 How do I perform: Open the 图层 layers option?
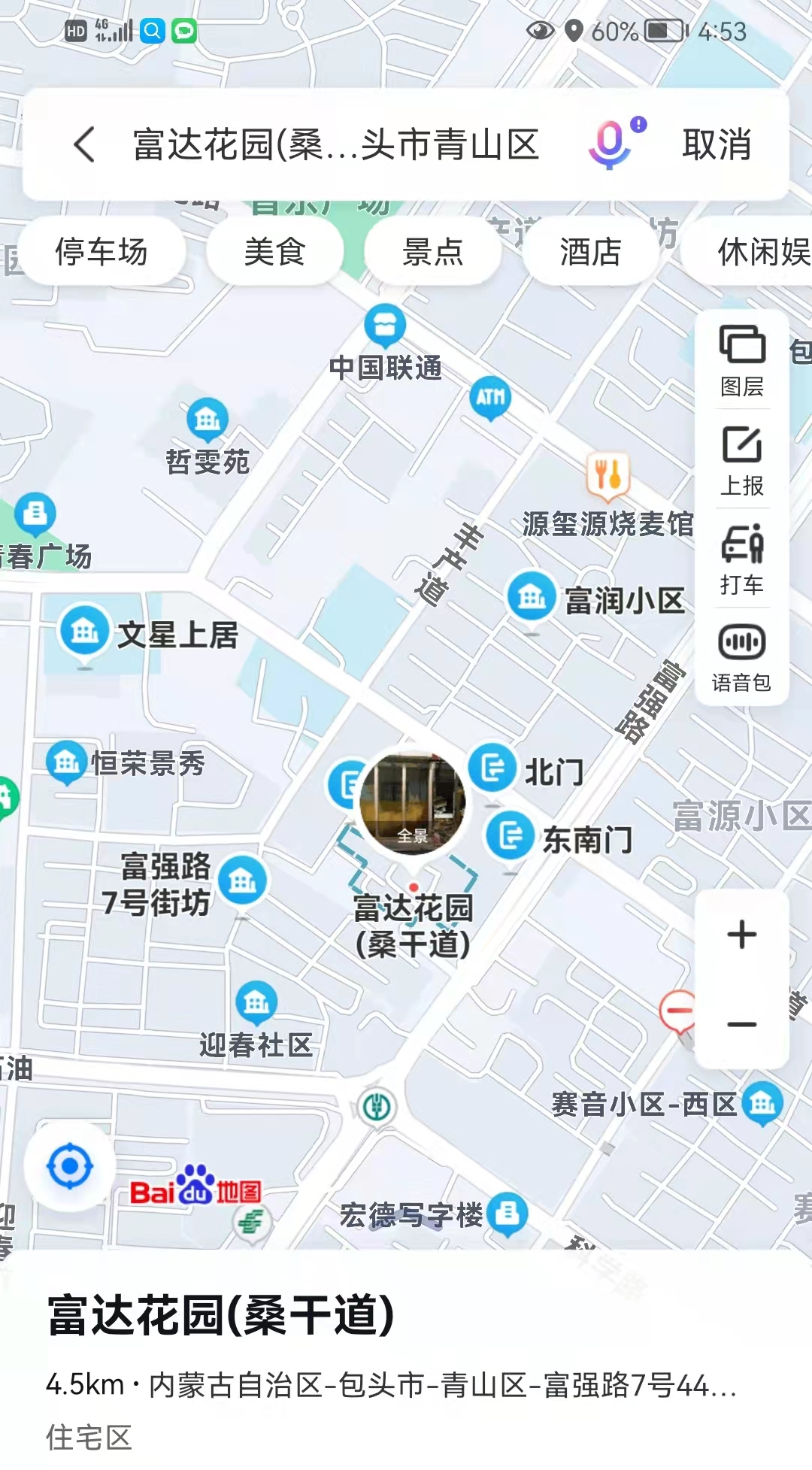click(x=742, y=361)
